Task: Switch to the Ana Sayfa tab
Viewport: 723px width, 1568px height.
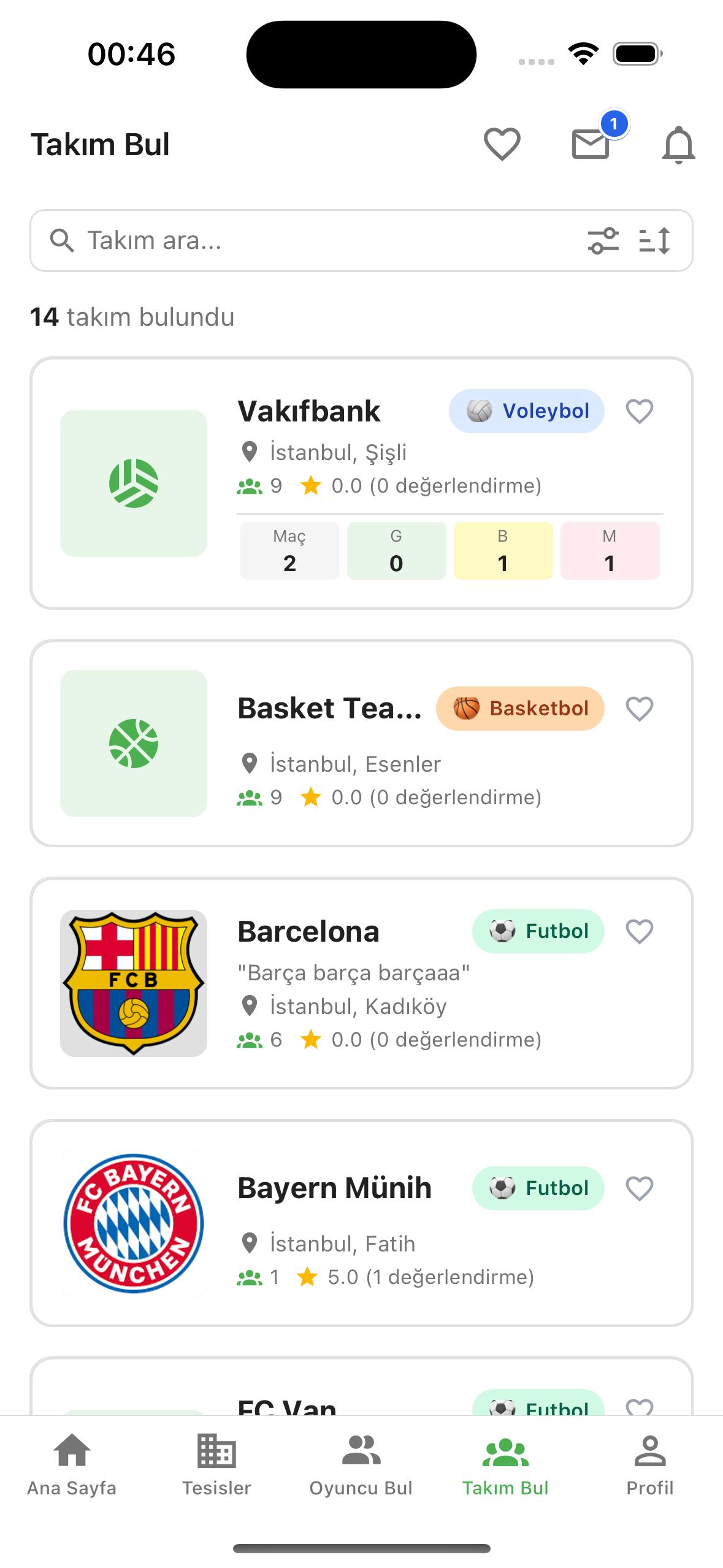Action: click(72, 1466)
